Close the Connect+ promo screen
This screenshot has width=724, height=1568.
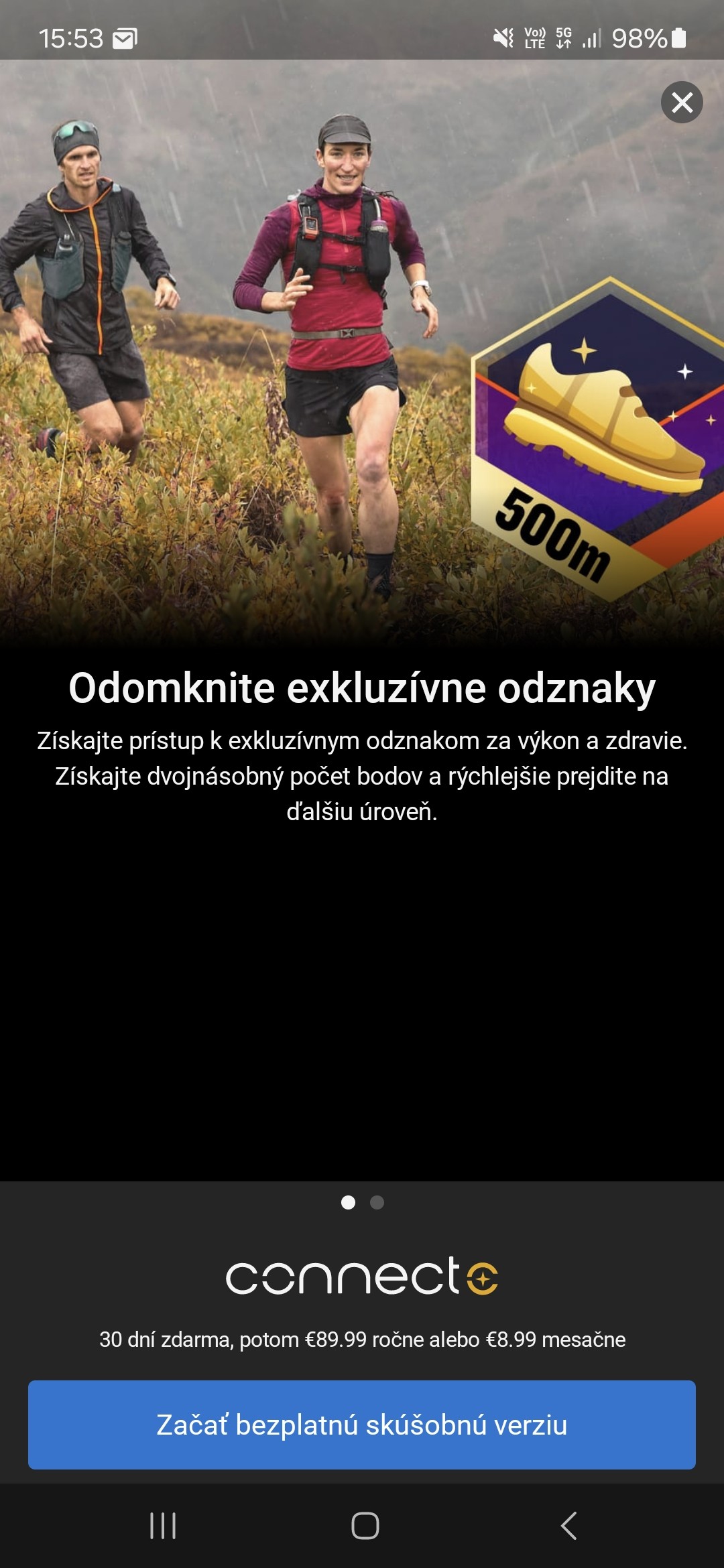(x=682, y=103)
